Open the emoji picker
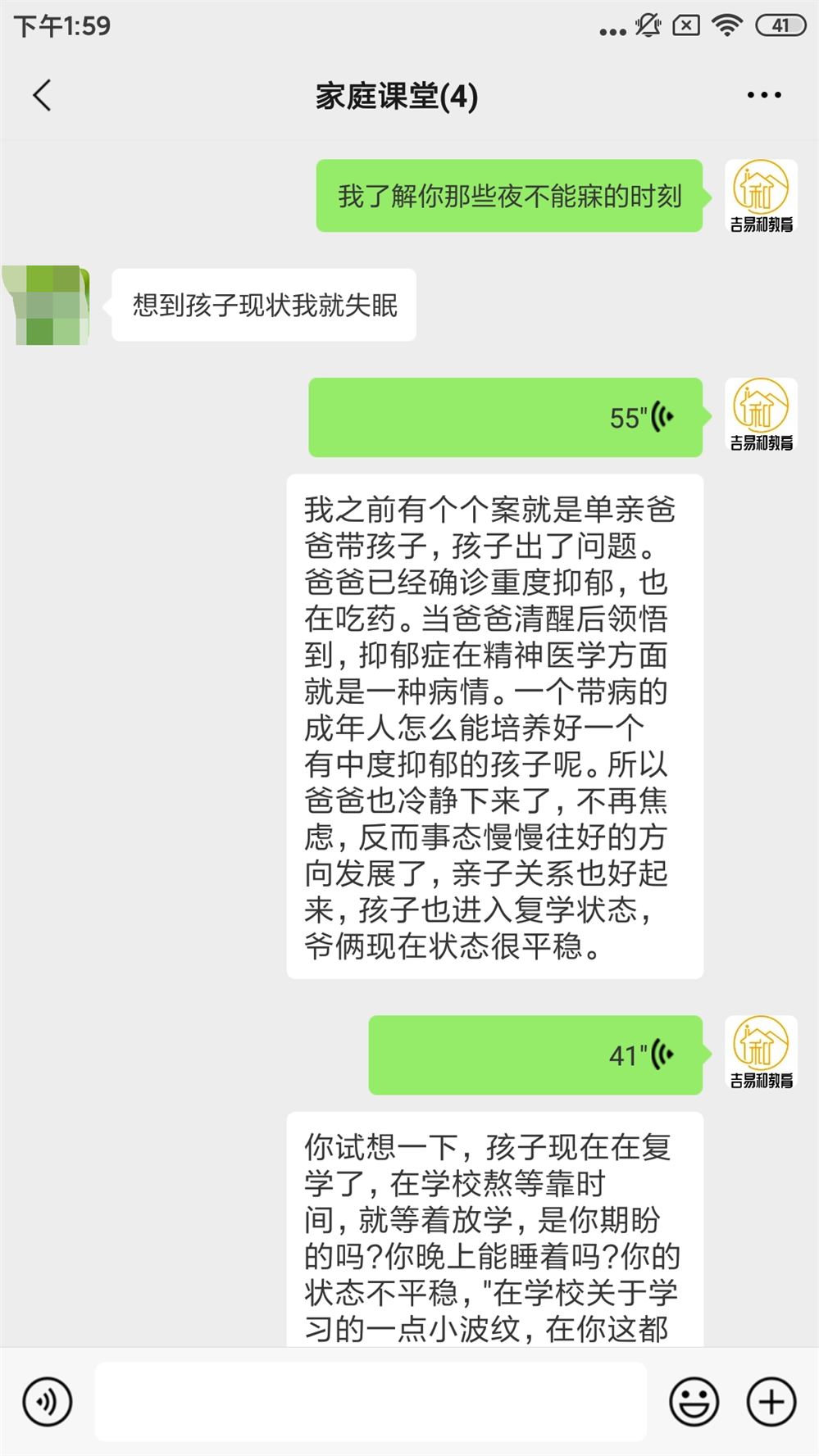 click(694, 1402)
